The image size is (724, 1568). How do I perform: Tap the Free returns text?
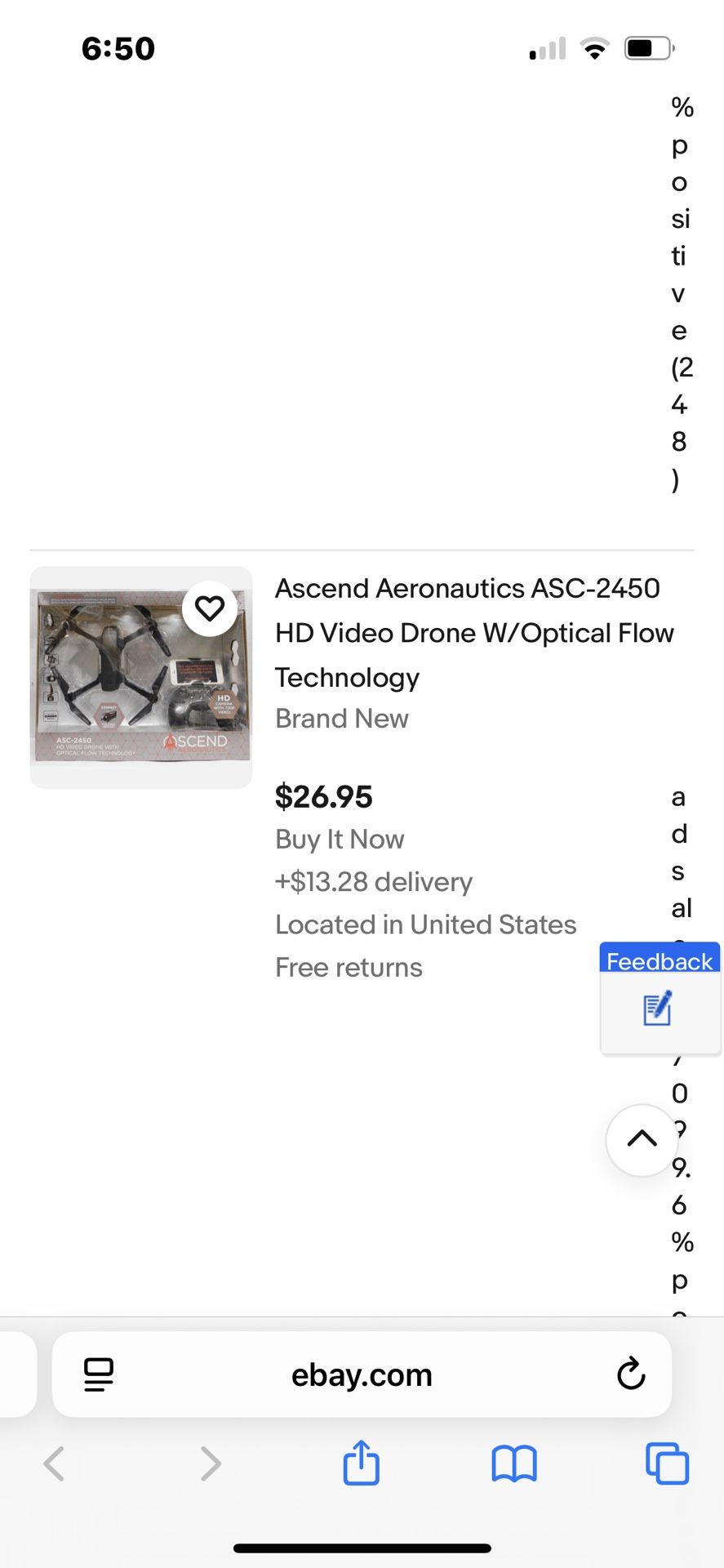349,967
